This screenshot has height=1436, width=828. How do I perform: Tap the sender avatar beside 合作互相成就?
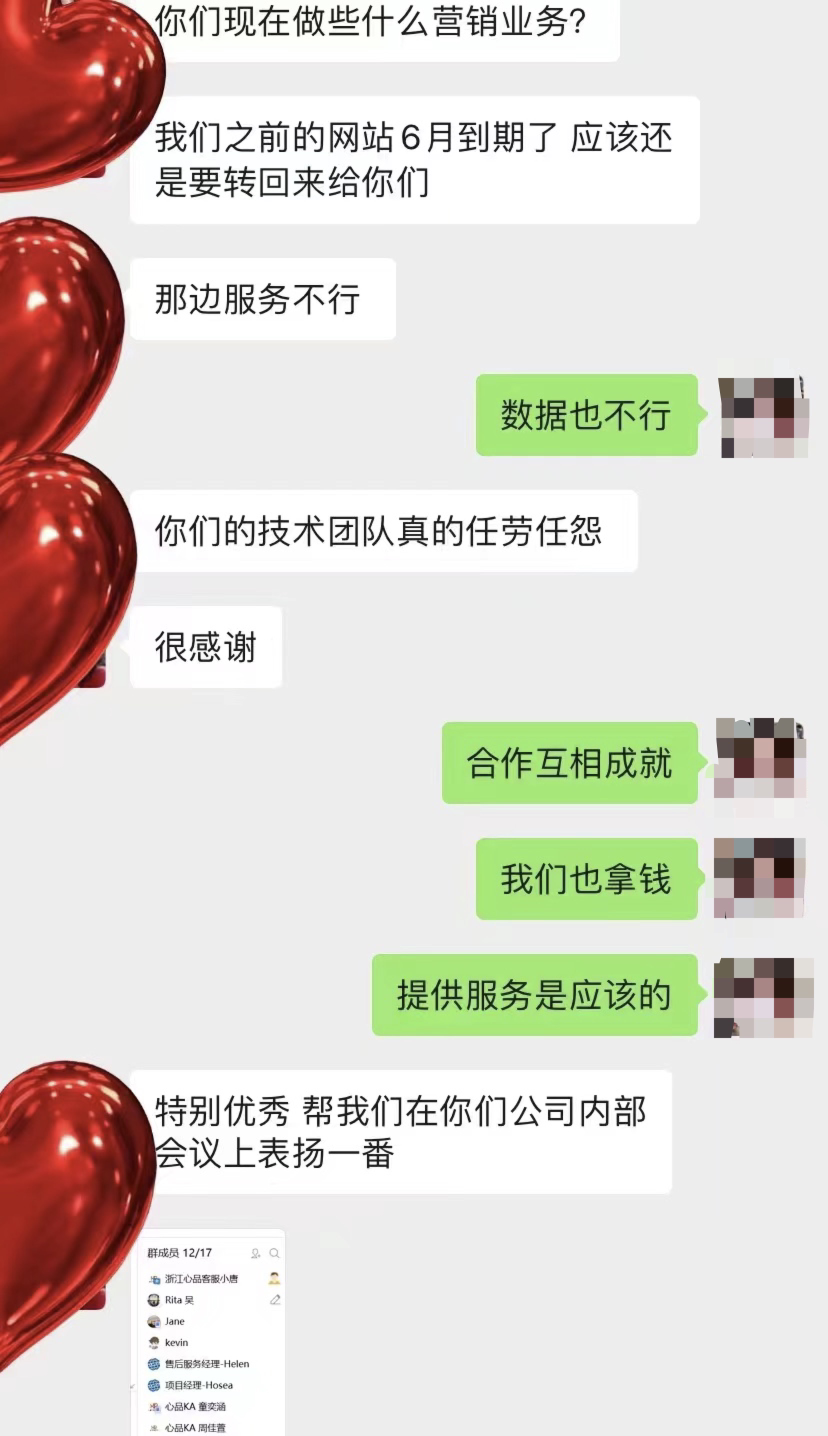click(760, 762)
